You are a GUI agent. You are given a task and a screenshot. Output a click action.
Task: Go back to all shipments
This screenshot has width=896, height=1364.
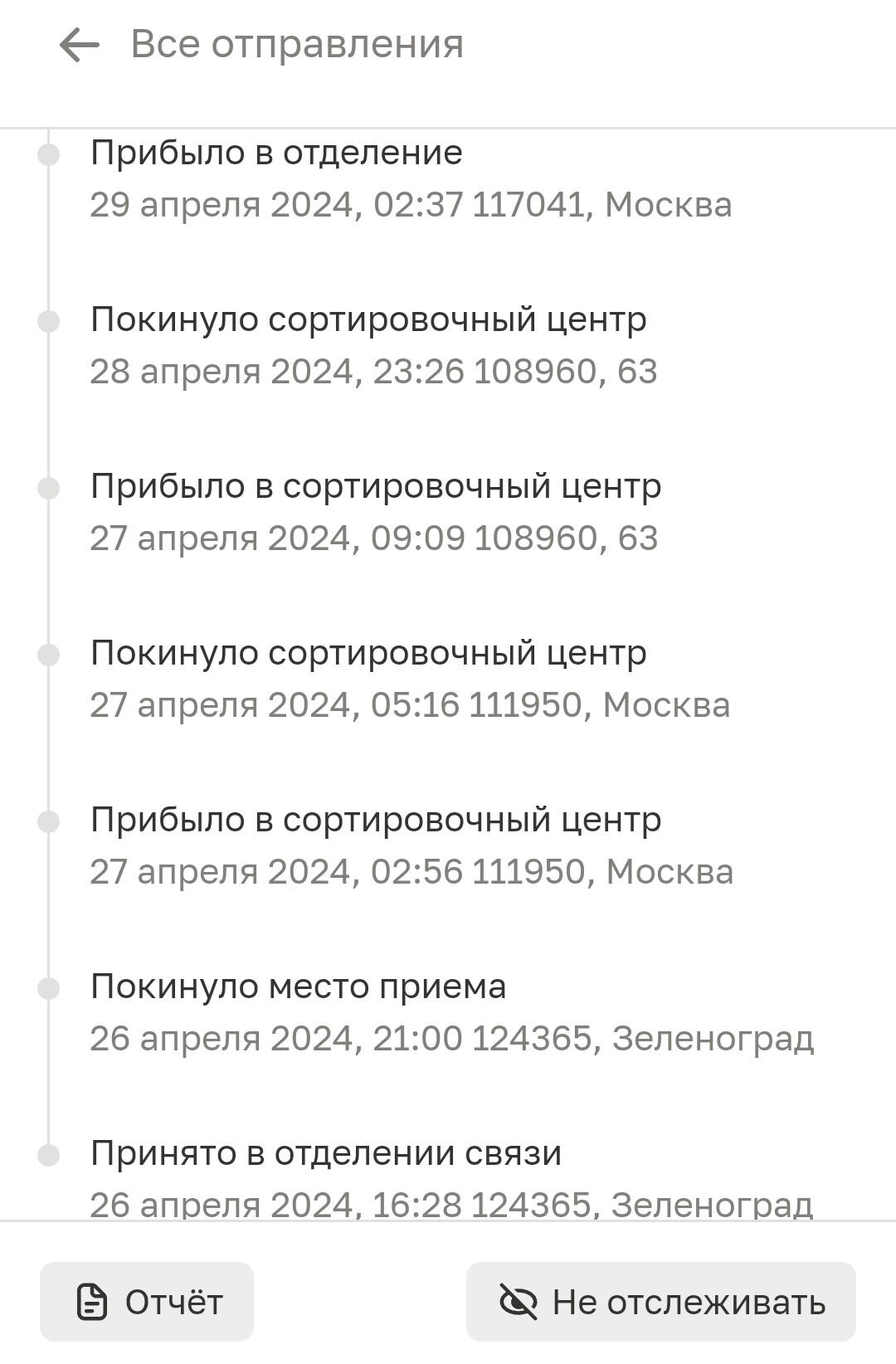[x=80, y=45]
